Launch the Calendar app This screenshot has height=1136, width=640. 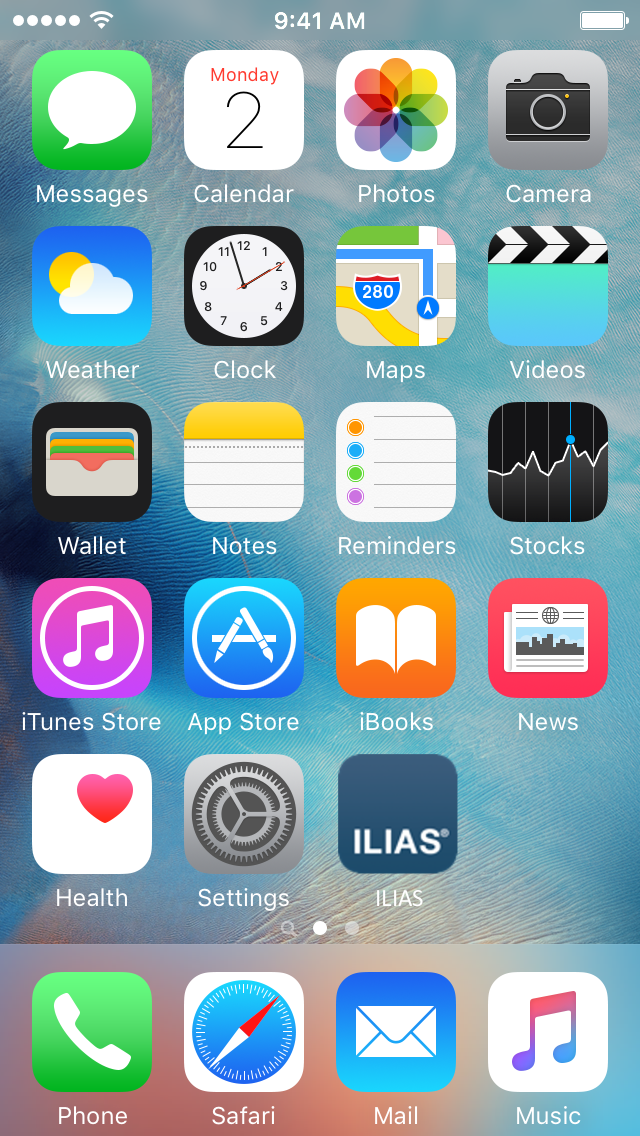click(244, 110)
